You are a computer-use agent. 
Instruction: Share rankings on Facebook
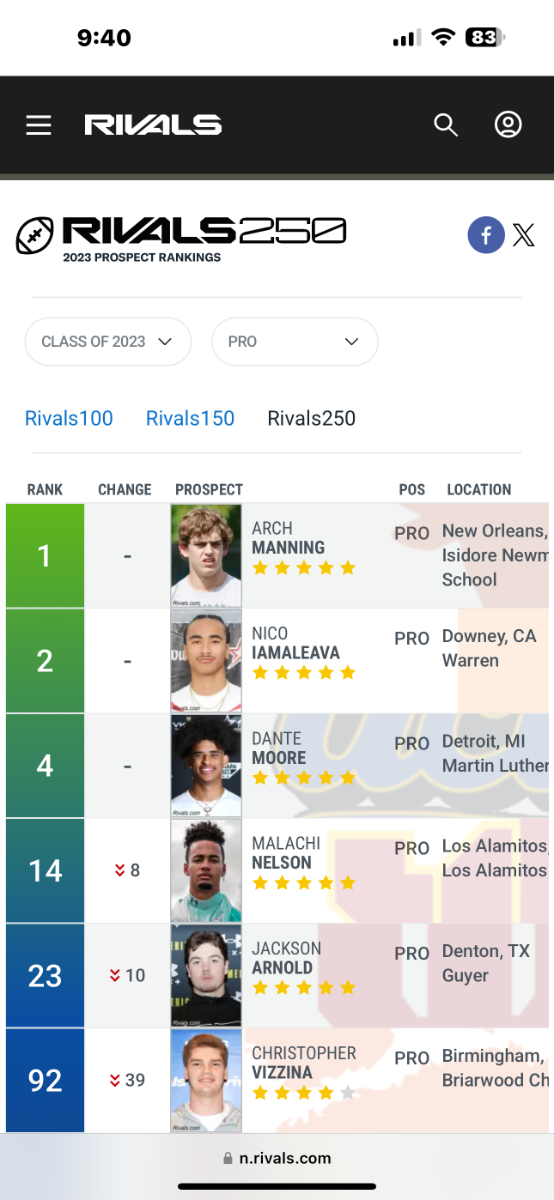pyautogui.click(x=486, y=235)
